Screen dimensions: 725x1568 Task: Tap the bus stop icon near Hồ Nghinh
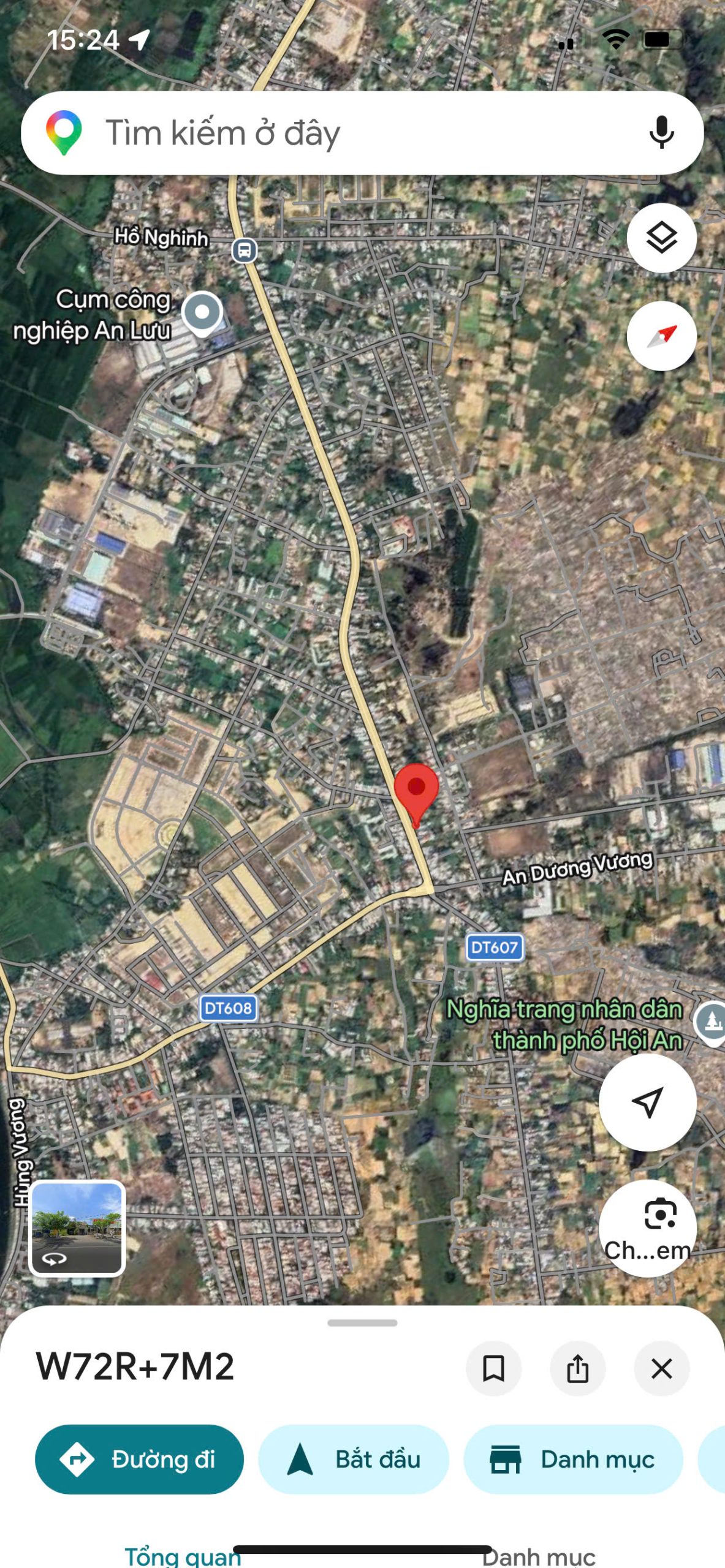click(244, 250)
